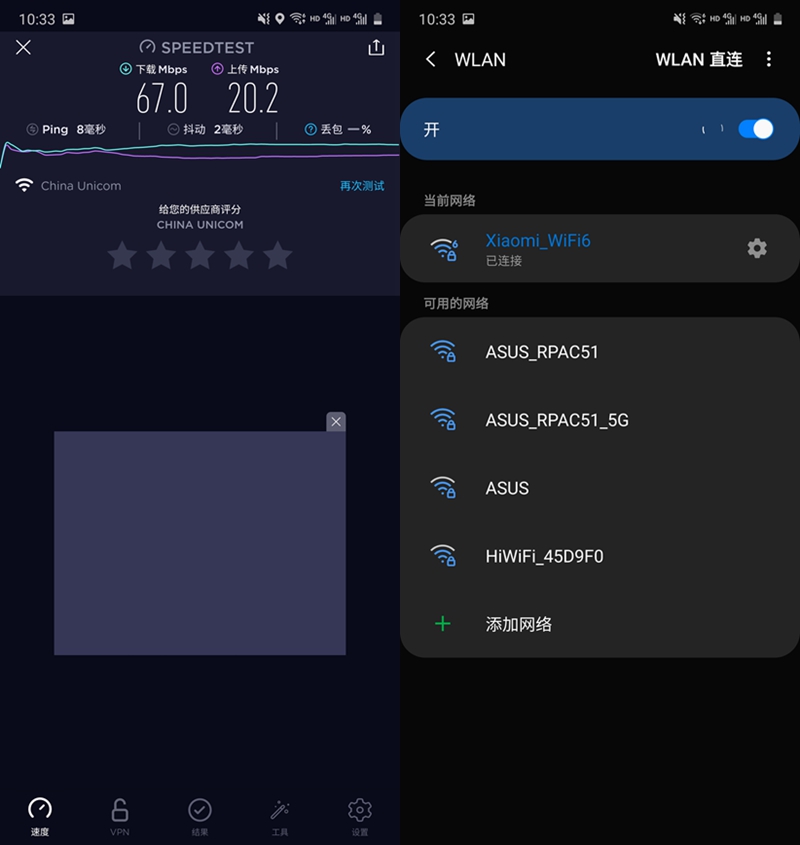Tap the download speed graph area

pyautogui.click(x=200, y=155)
